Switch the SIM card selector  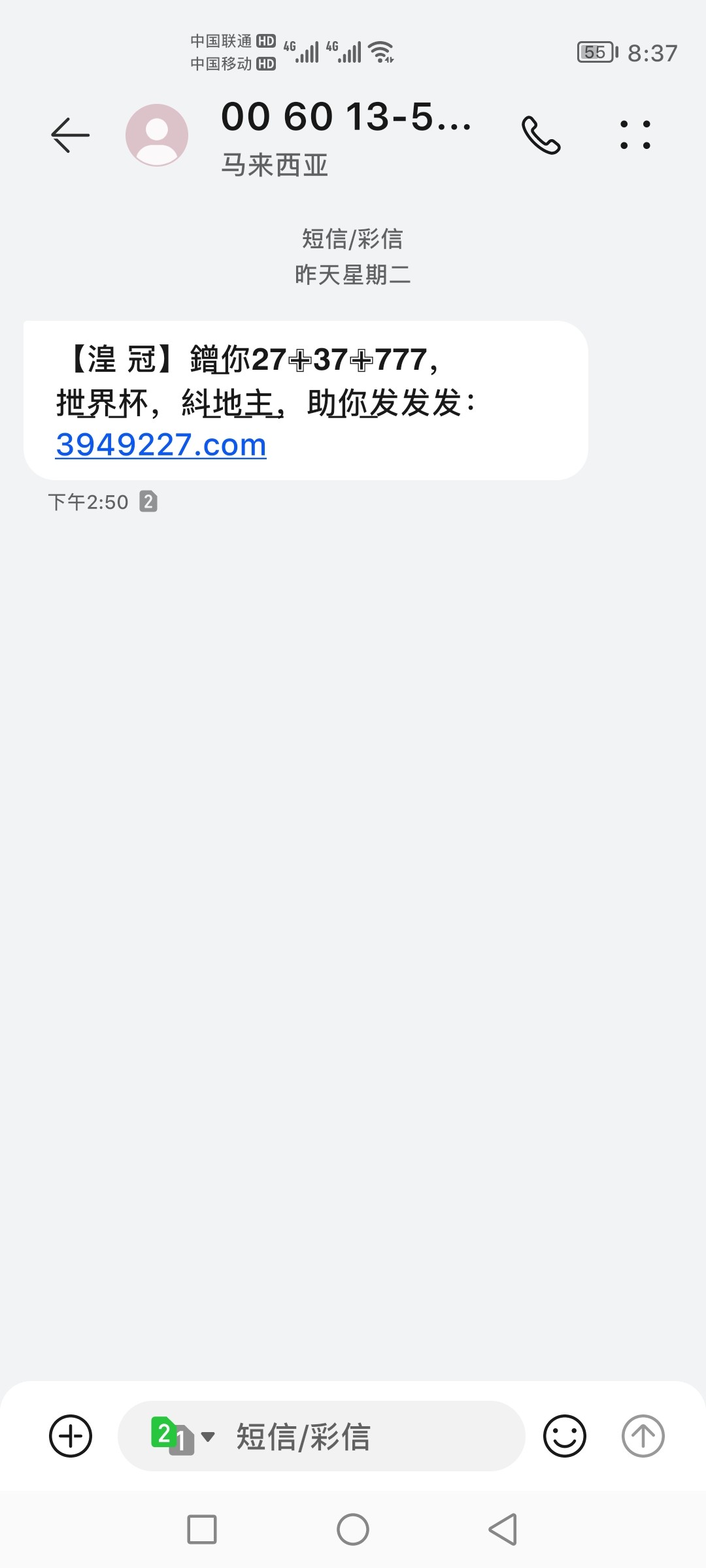[182, 1436]
